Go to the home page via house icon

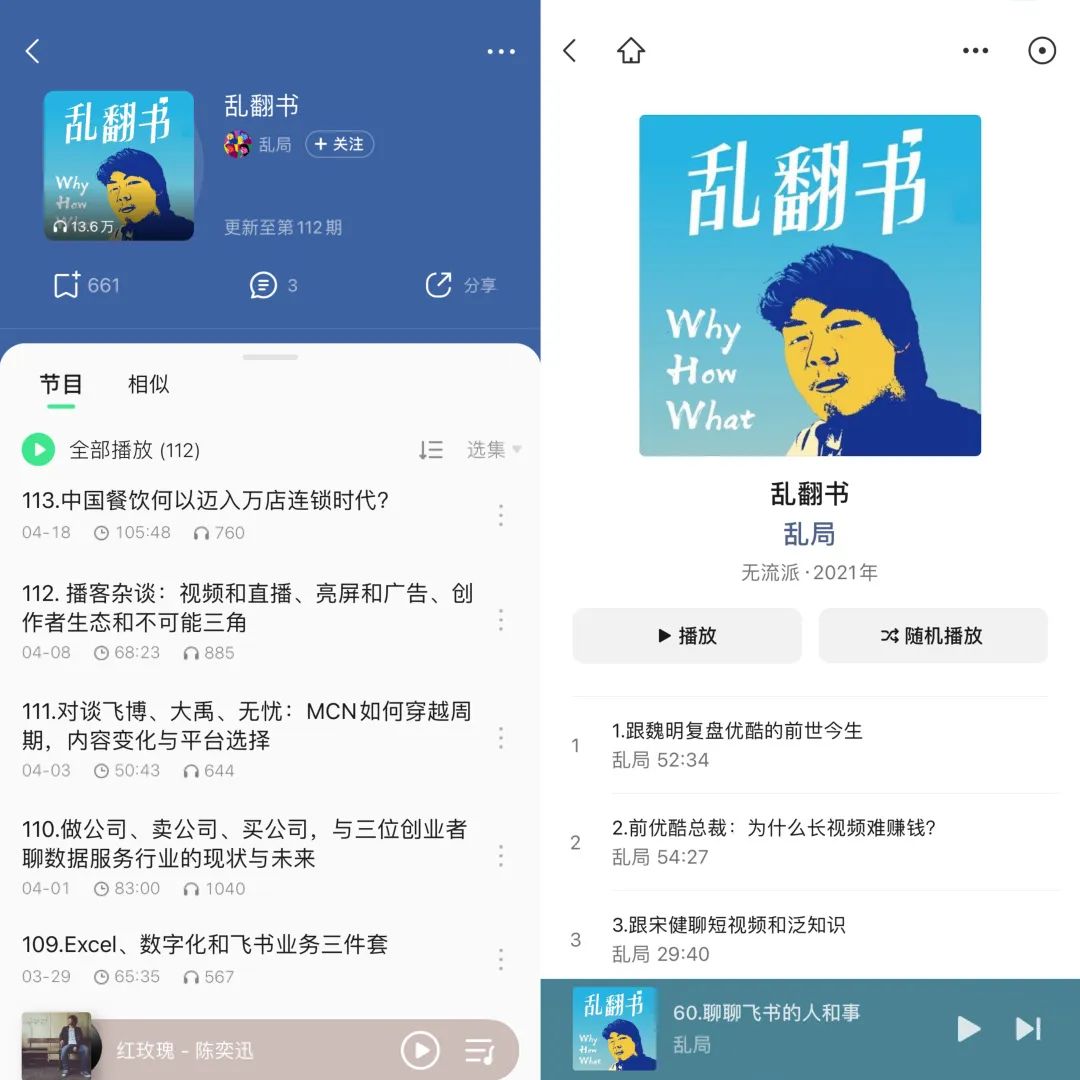[631, 51]
